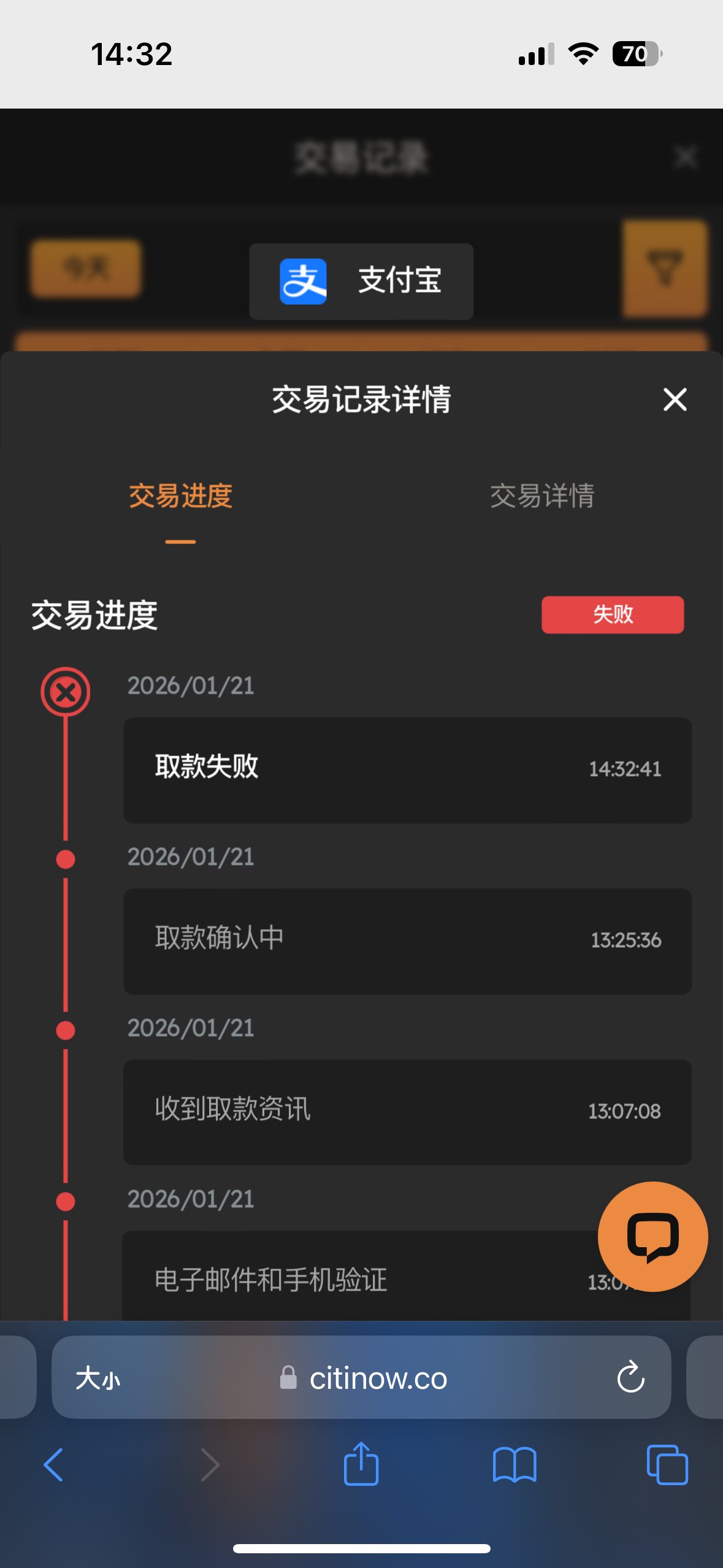Open the live chat bubble
723x1568 pixels.
point(652,1236)
